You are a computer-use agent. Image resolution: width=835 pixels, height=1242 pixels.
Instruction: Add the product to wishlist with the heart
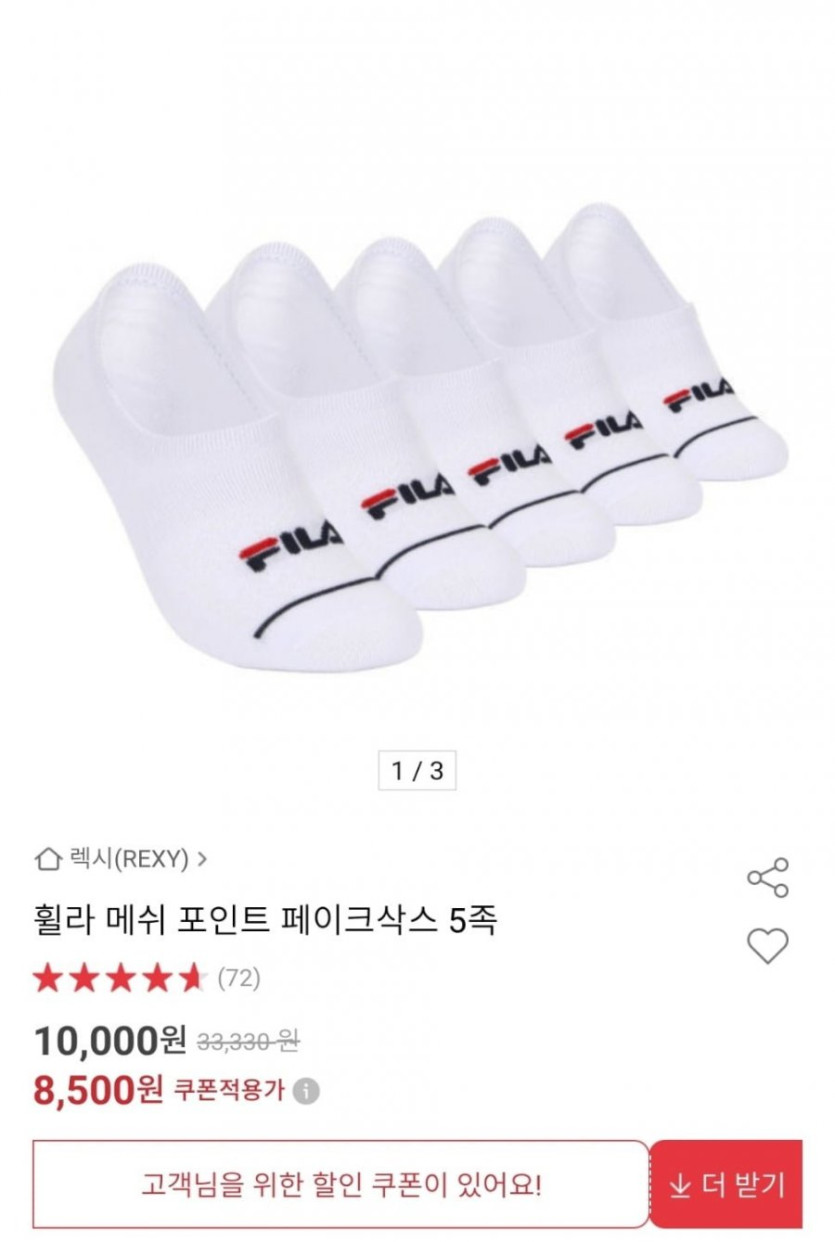pyautogui.click(x=767, y=945)
